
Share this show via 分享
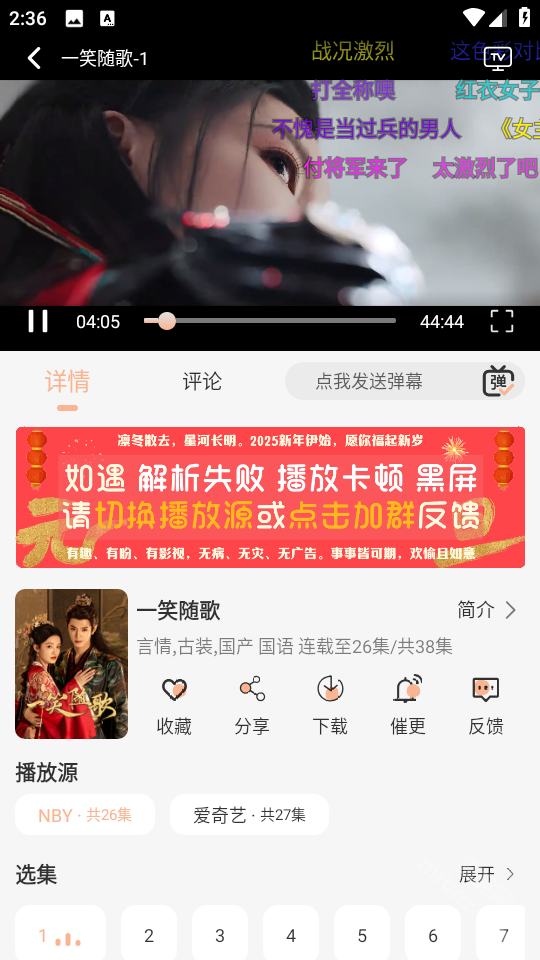click(x=252, y=706)
